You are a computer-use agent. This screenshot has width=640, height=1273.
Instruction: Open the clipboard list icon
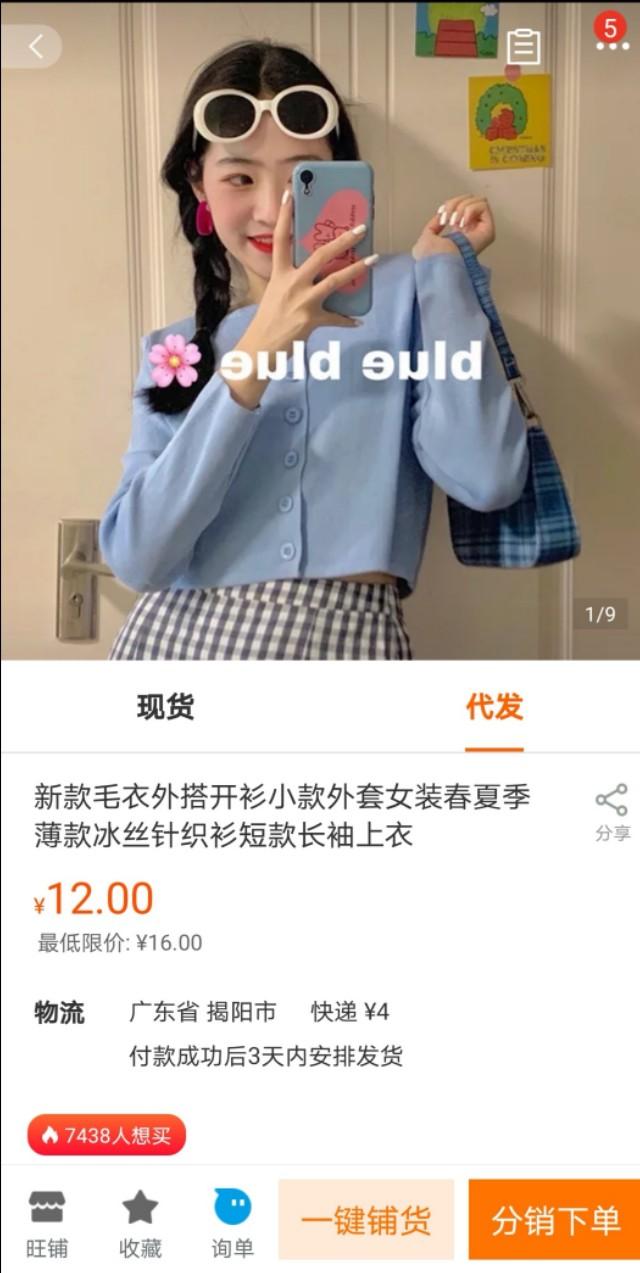pos(523,46)
